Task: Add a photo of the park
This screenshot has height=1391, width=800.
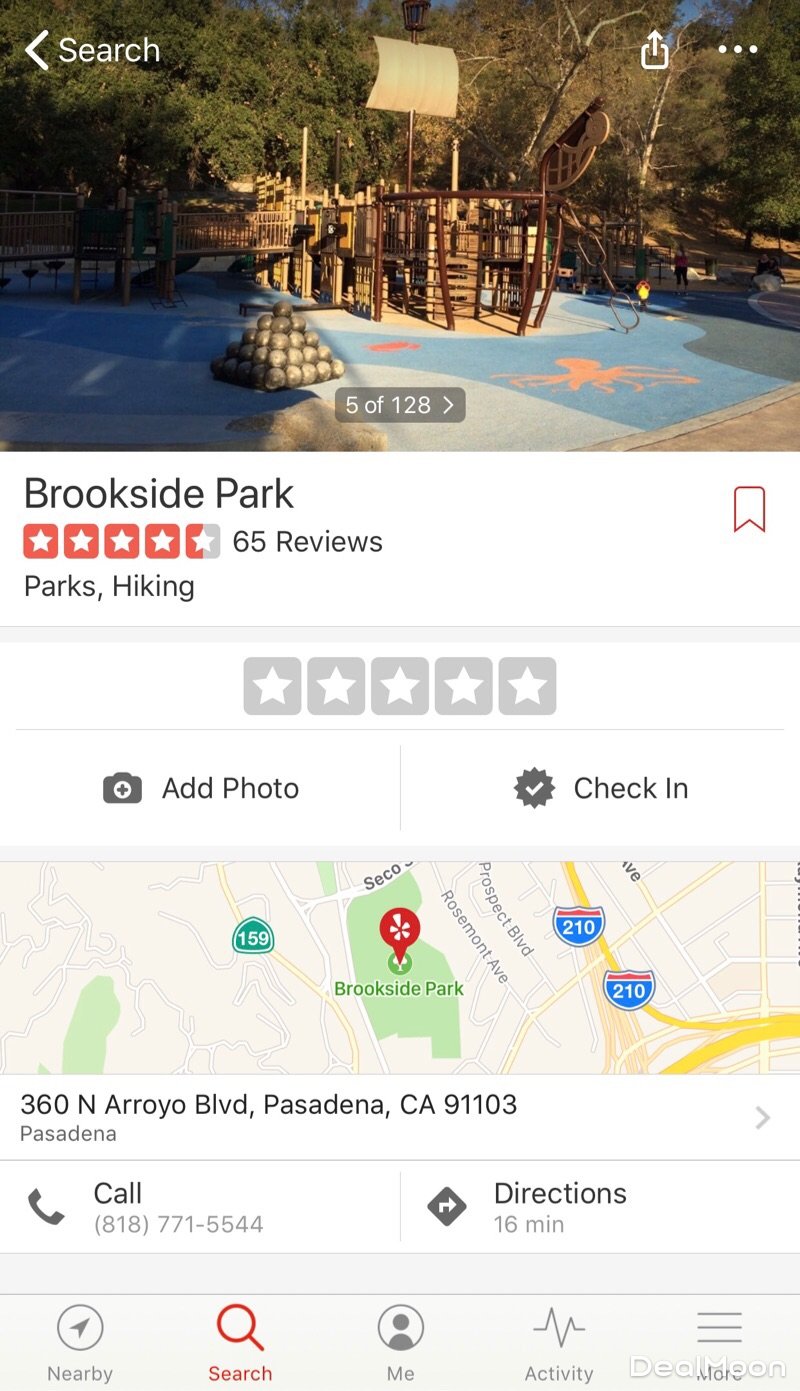Action: [x=201, y=788]
